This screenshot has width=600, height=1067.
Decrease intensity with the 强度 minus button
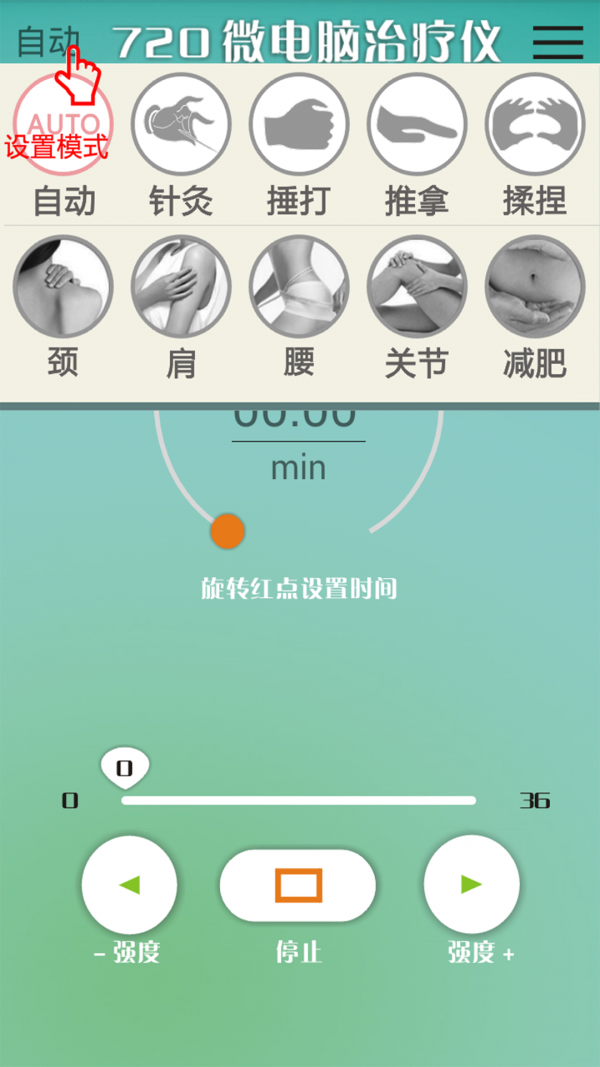pyautogui.click(x=129, y=885)
